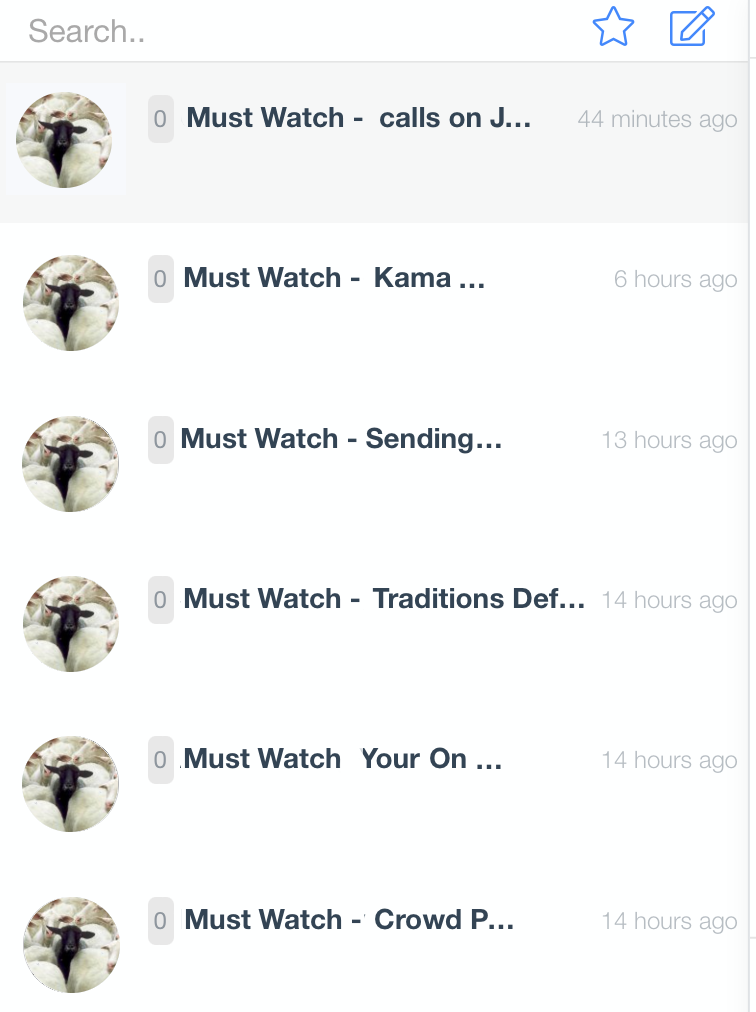Image resolution: width=756 pixels, height=1012 pixels.
Task: Open the Must Watch Kama… thread
Action: point(334,278)
